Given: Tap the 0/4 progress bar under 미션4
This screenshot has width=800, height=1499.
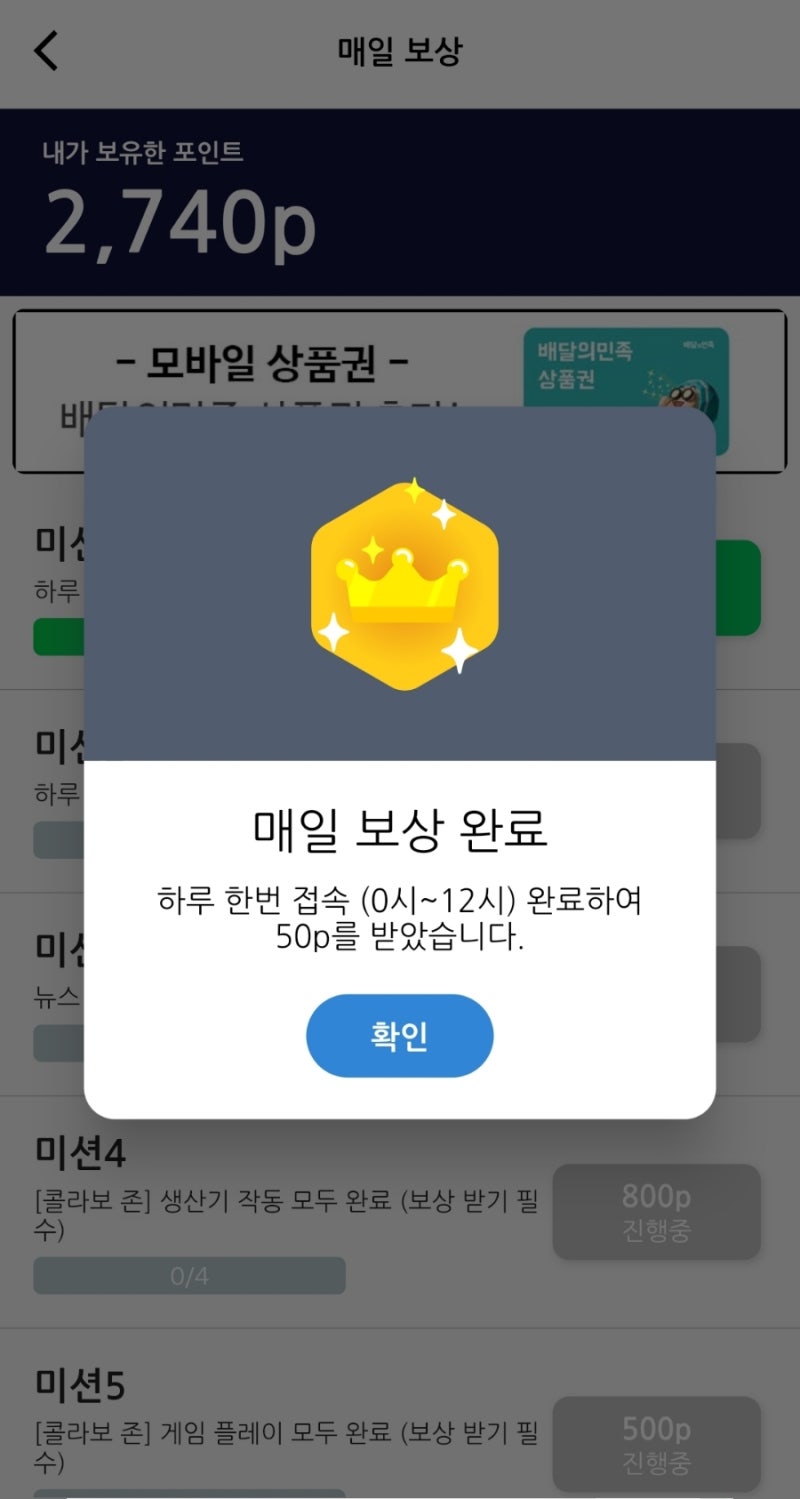Looking at the screenshot, I should [x=190, y=1274].
